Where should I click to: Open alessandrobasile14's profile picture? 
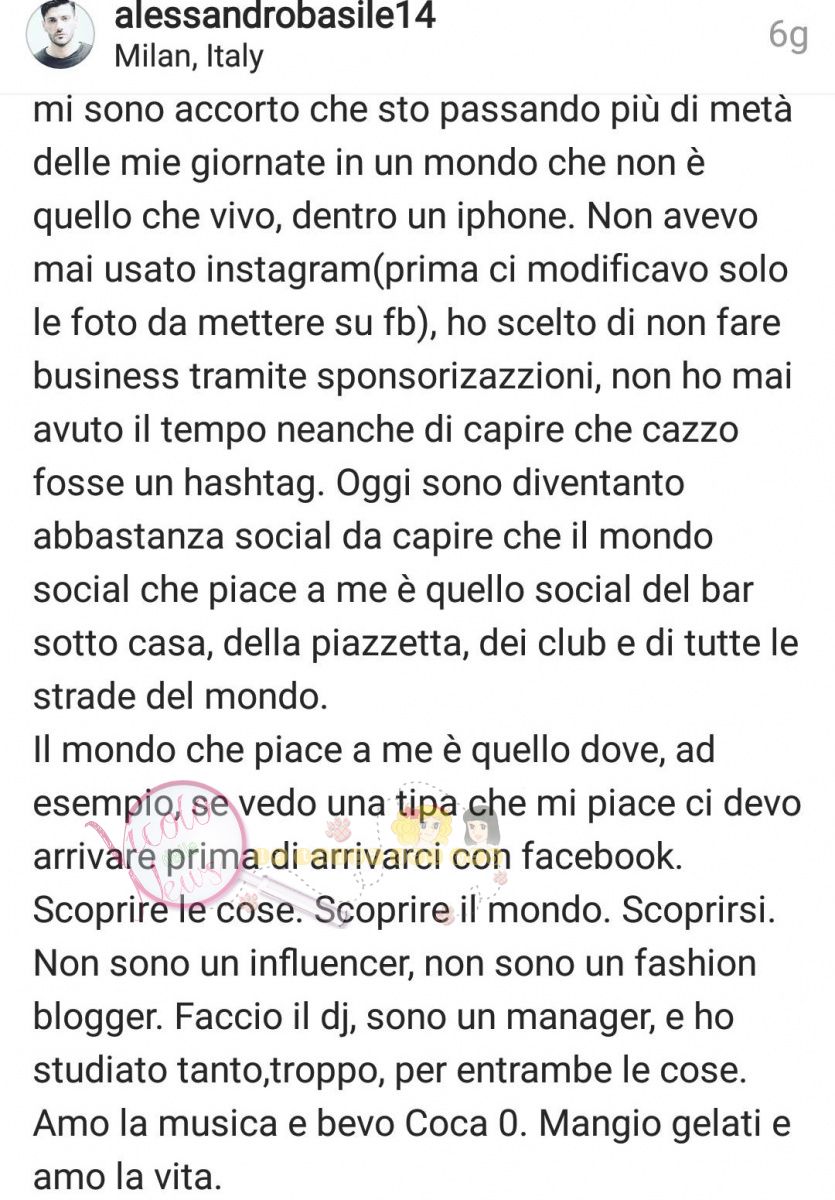59,36
